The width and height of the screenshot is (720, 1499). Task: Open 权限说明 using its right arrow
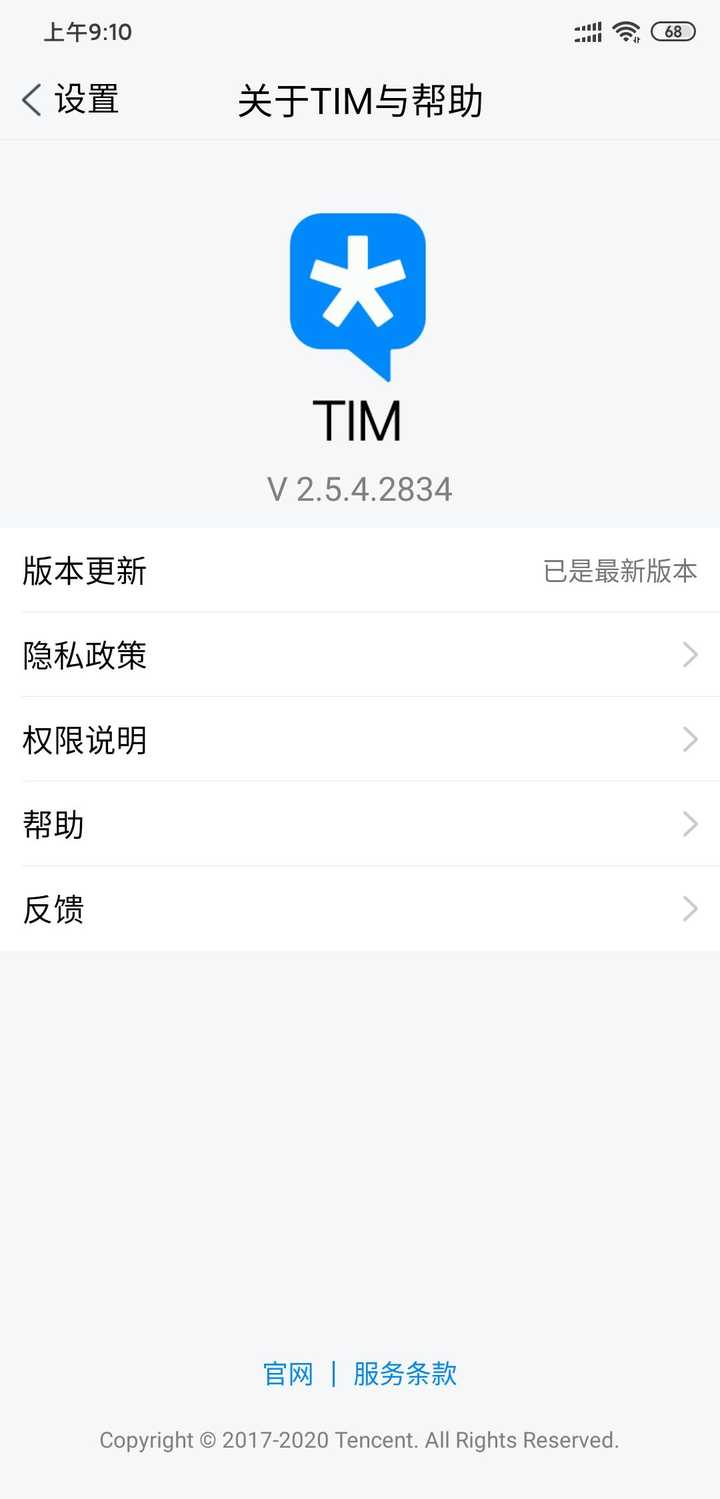tap(688, 740)
